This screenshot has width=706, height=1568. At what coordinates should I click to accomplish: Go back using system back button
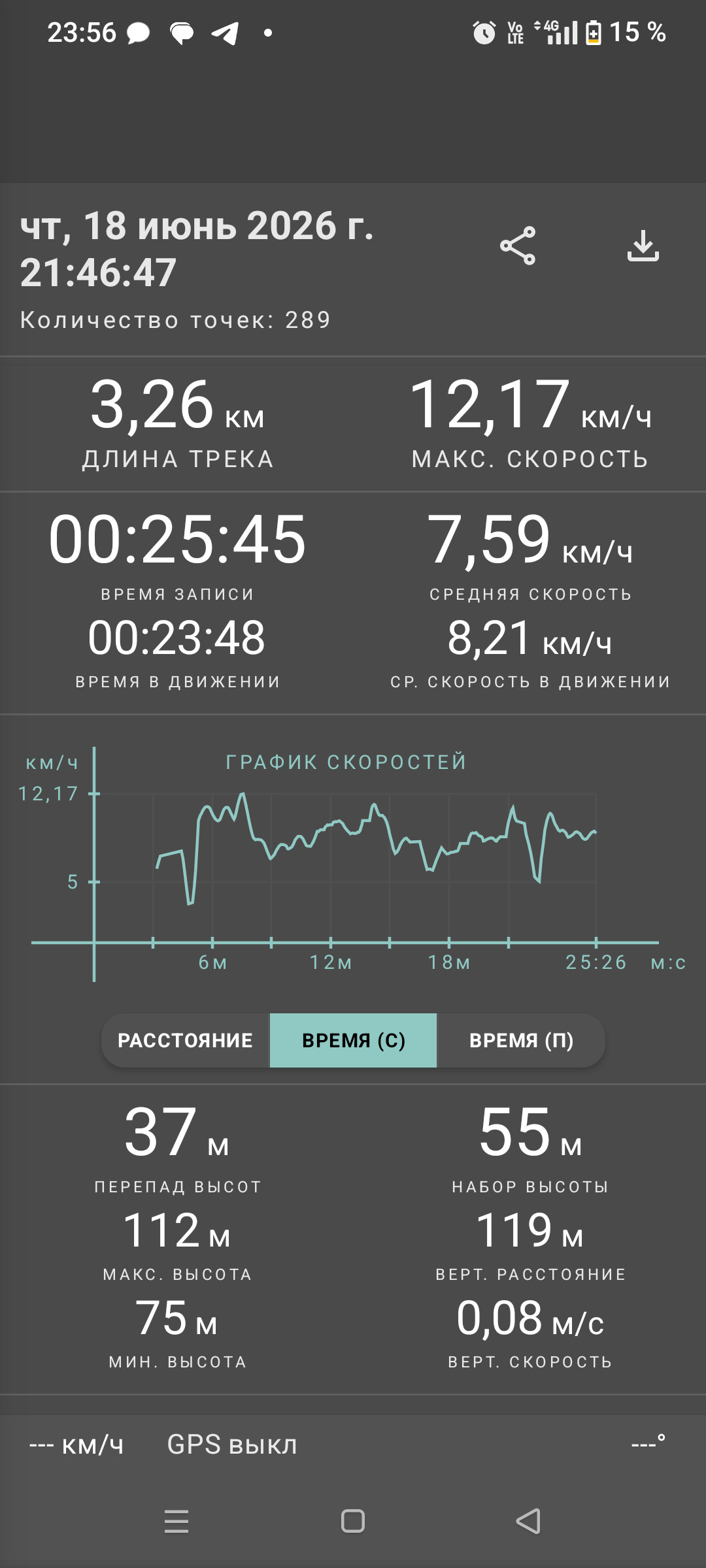(528, 1521)
